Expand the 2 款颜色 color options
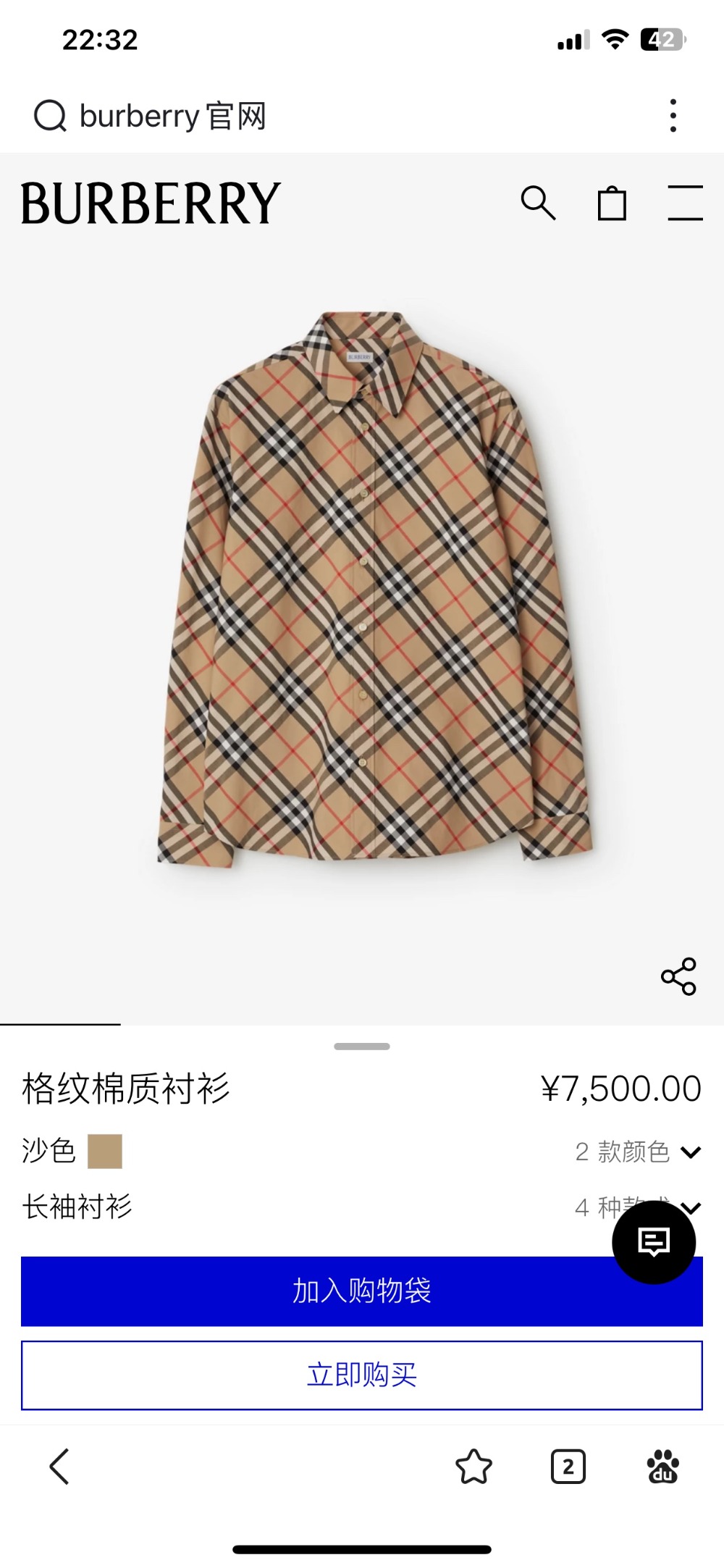This screenshot has width=724, height=1568. click(637, 1152)
